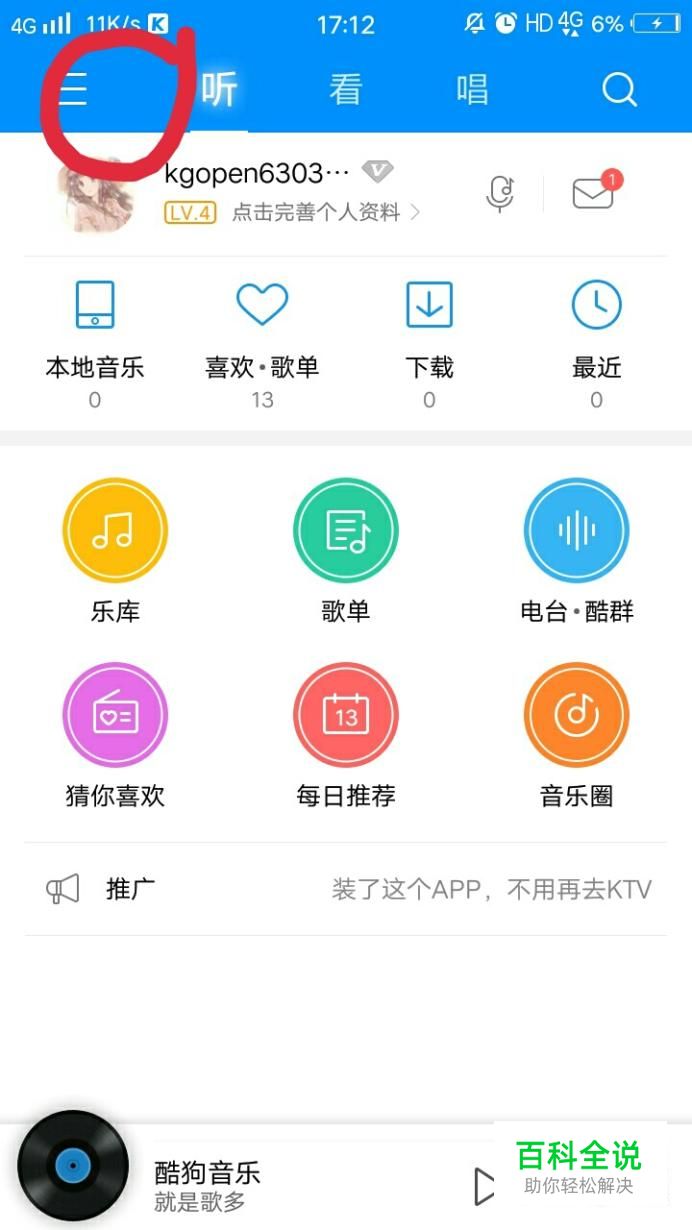Tap the microphone song recognition icon
The height and width of the screenshot is (1230, 692).
coord(500,194)
